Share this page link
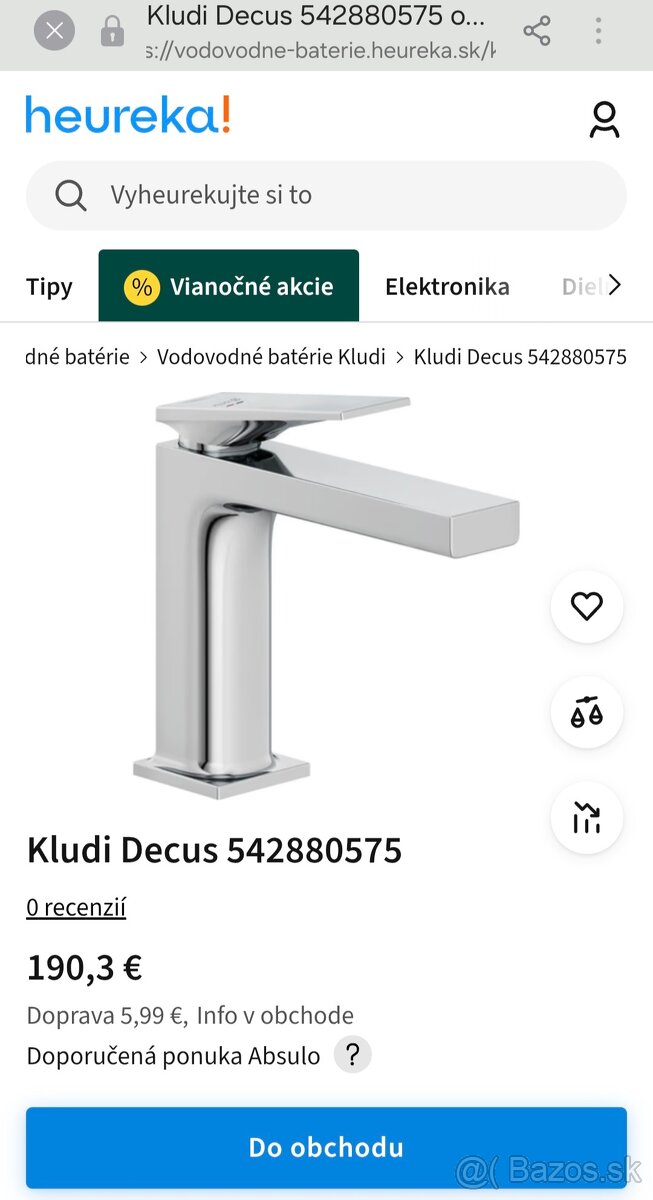Image resolution: width=653 pixels, height=1200 pixels. click(x=537, y=31)
